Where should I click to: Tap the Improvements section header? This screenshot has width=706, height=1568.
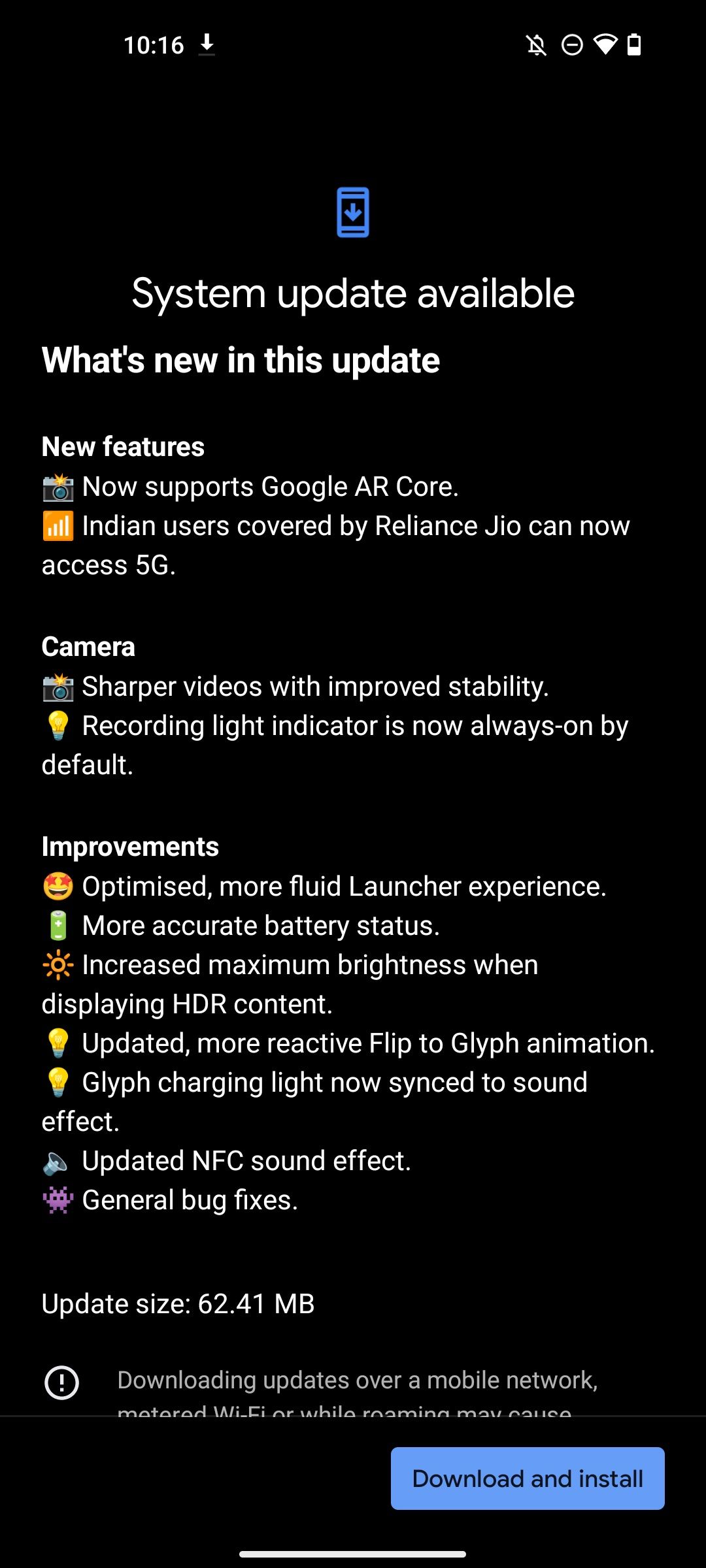click(130, 846)
